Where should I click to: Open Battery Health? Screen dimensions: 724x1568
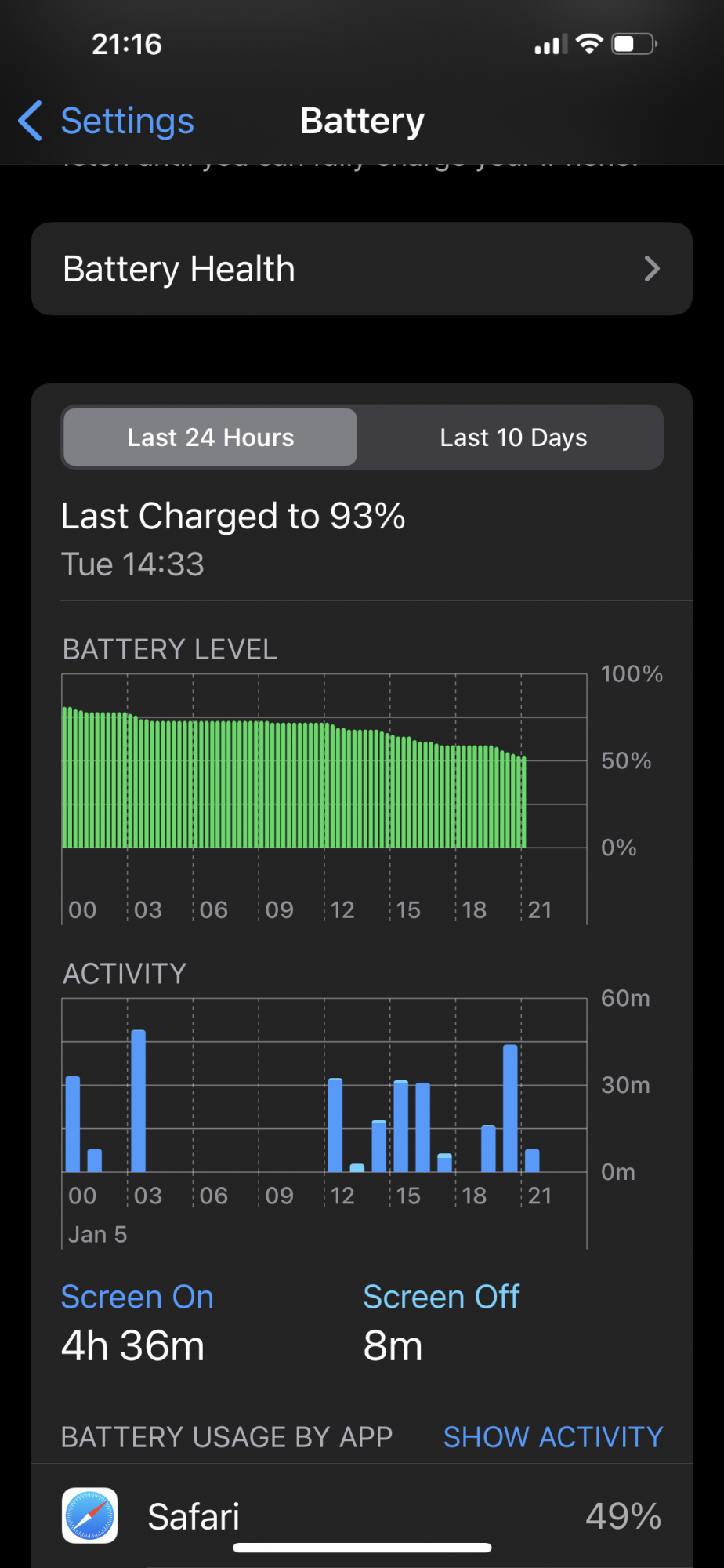[361, 269]
